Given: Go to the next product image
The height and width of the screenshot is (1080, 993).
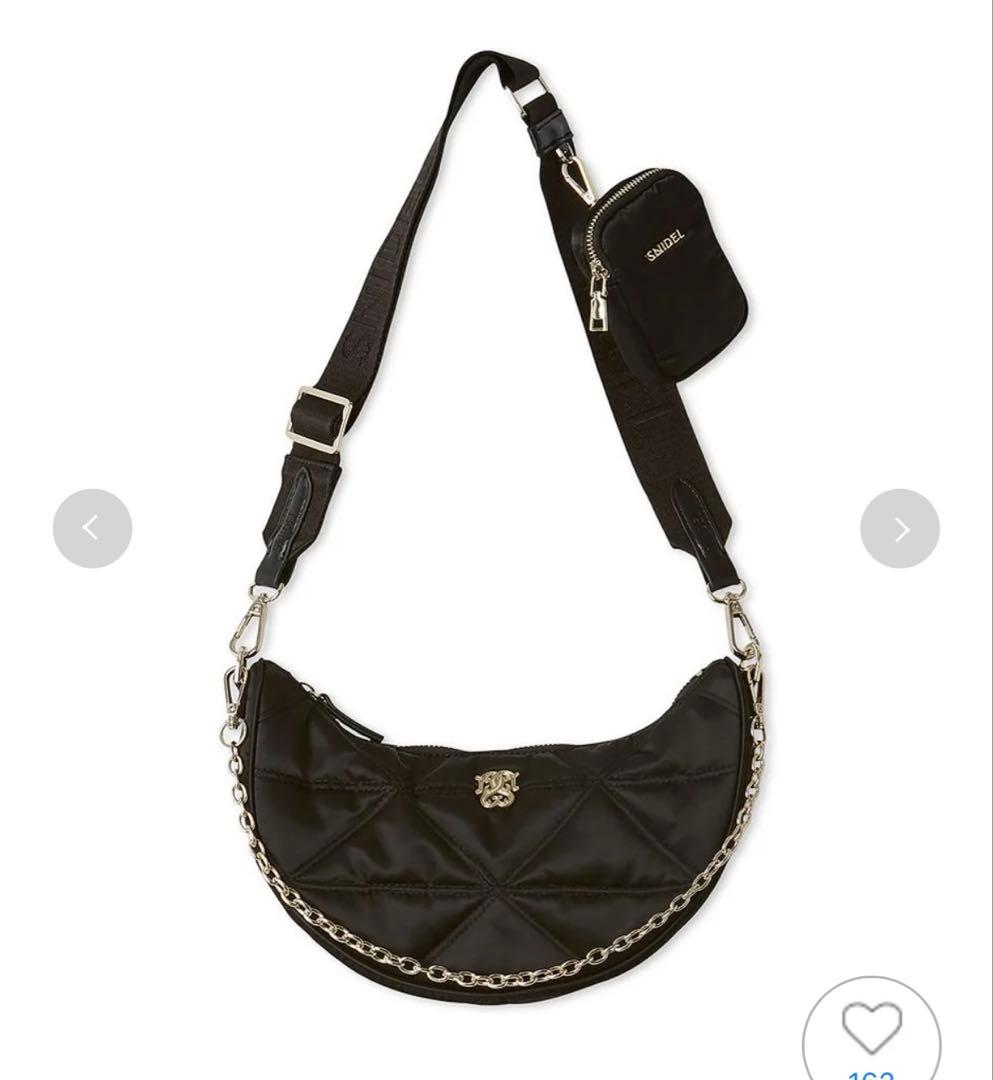Looking at the screenshot, I should (x=899, y=528).
